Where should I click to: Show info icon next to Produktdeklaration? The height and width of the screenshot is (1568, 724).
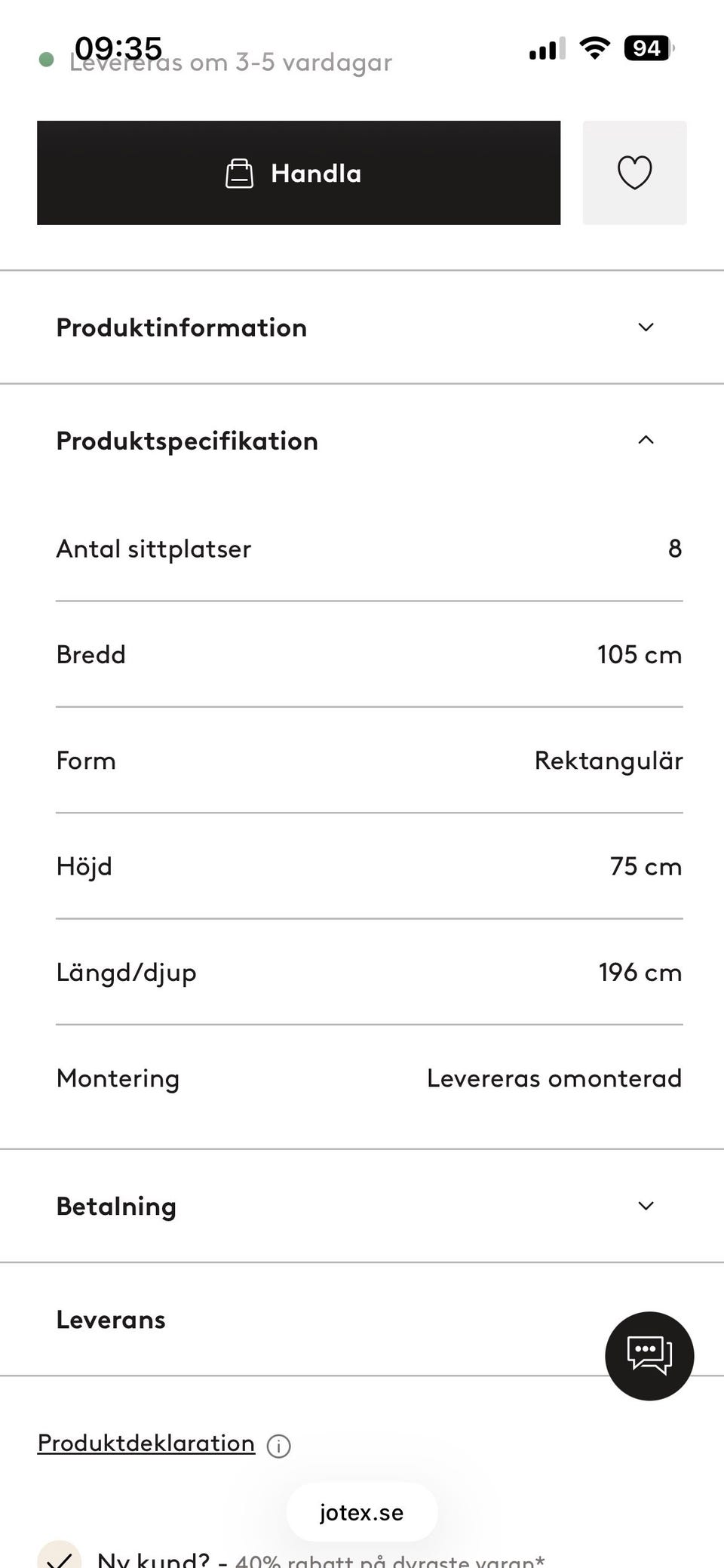point(278,1446)
